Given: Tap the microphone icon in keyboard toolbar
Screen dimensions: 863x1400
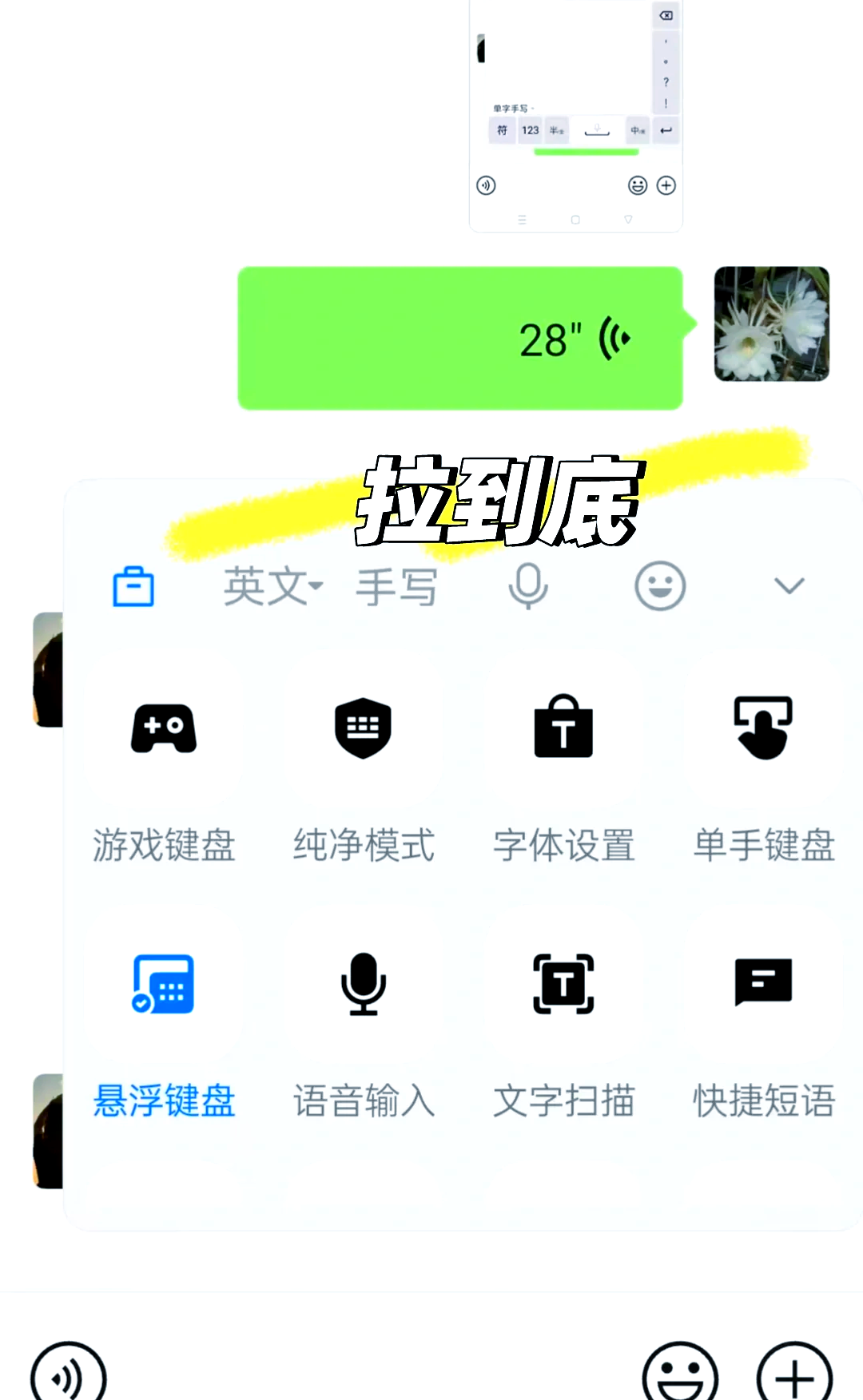Looking at the screenshot, I should click(528, 587).
